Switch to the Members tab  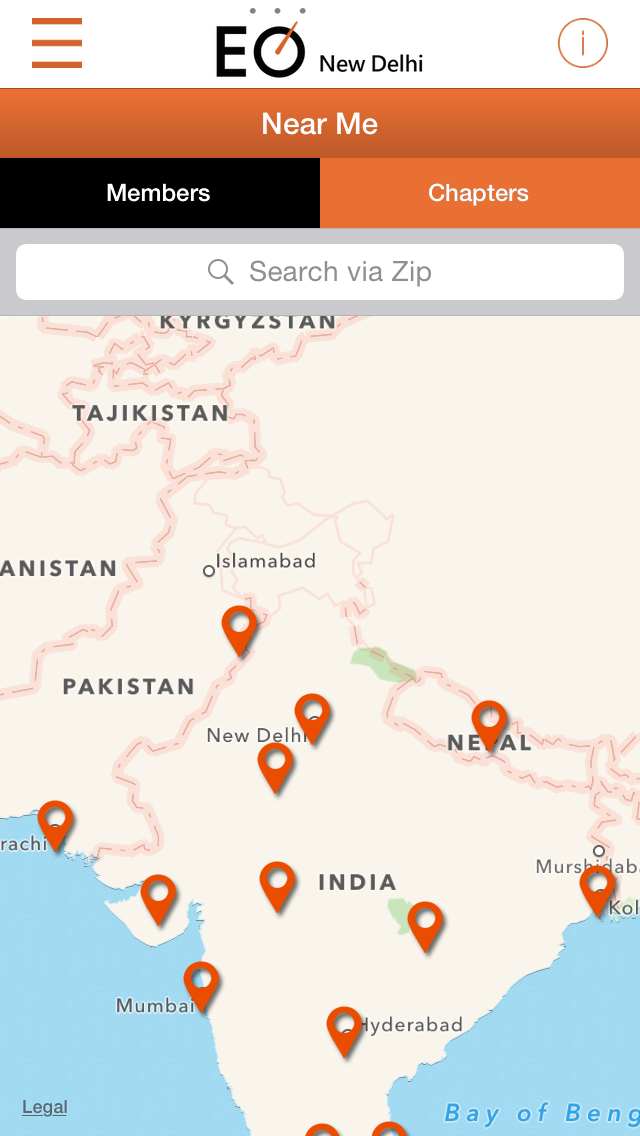159,193
